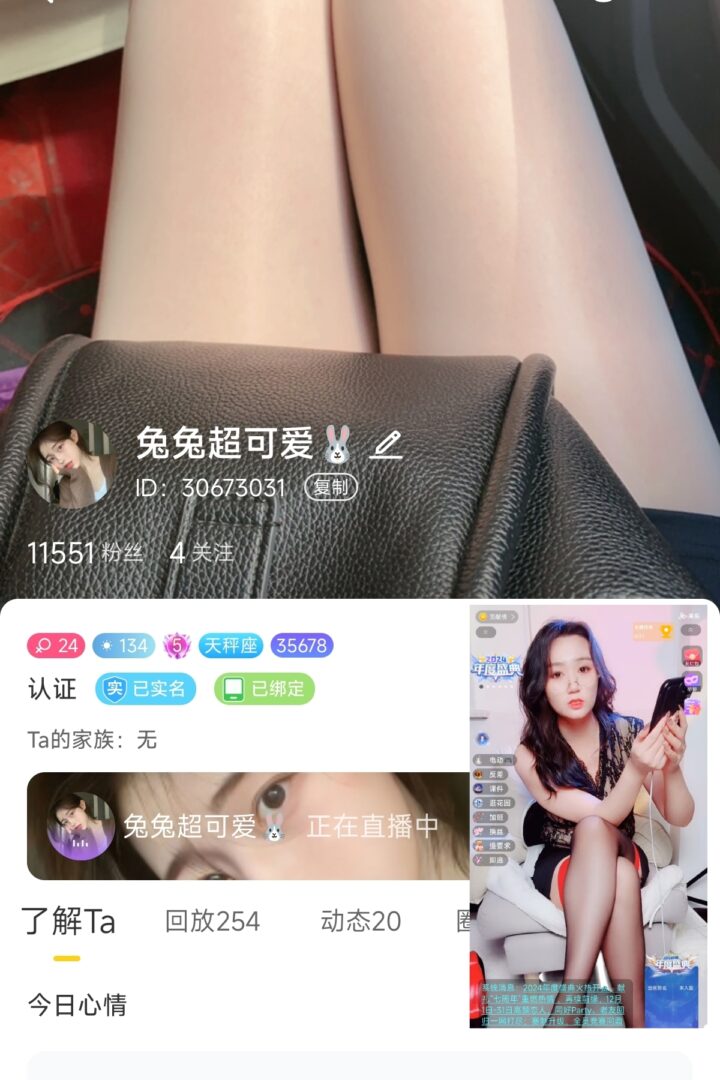Copy the user ID with 复制

(x=330, y=488)
